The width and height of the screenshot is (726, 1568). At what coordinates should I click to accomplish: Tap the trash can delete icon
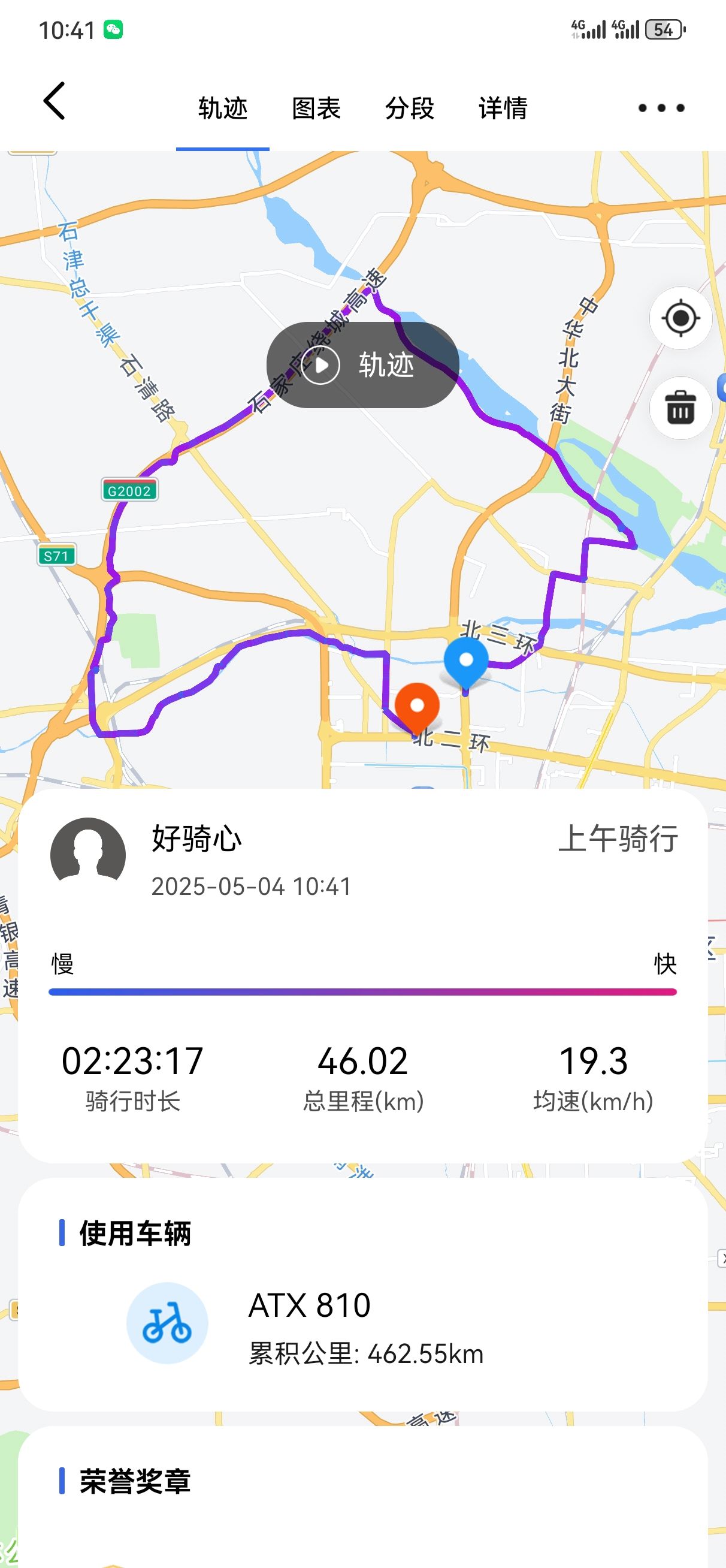680,408
